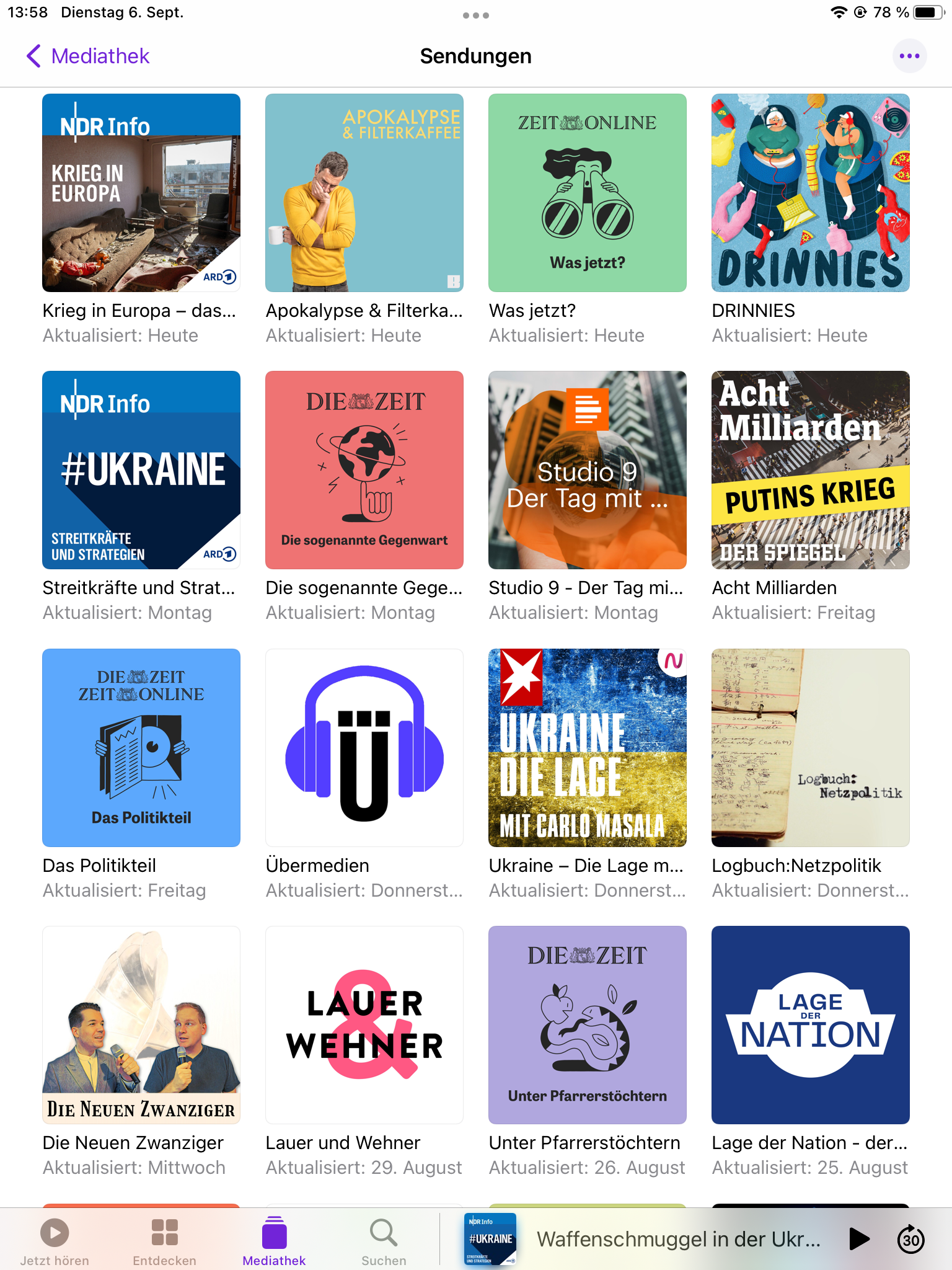Image resolution: width=952 pixels, height=1270 pixels.
Task: Open Das Politikteil show
Action: (141, 748)
